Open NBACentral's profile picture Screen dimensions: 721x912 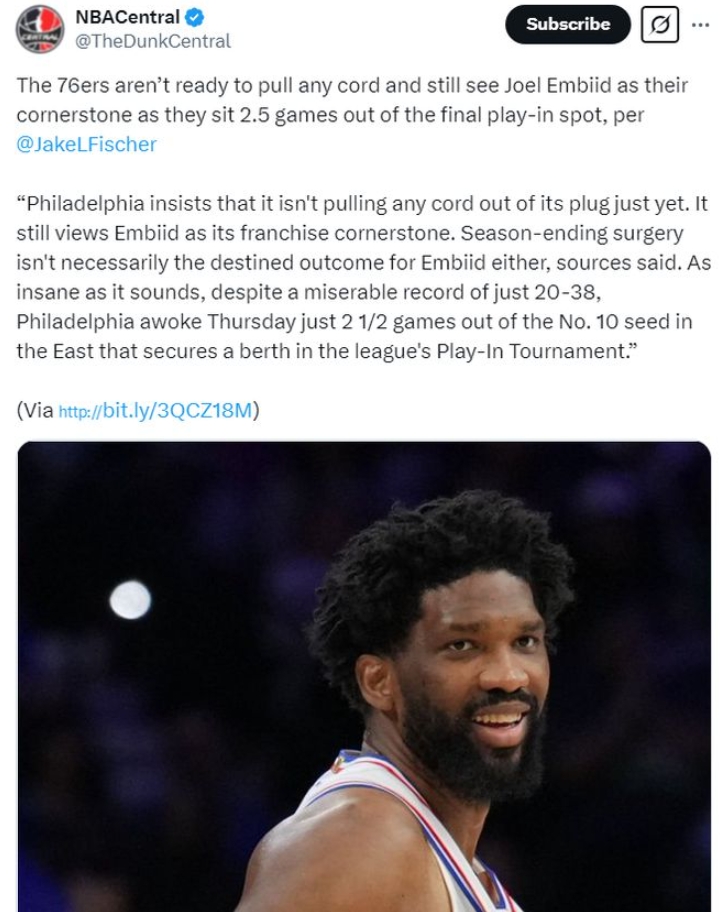[40, 28]
